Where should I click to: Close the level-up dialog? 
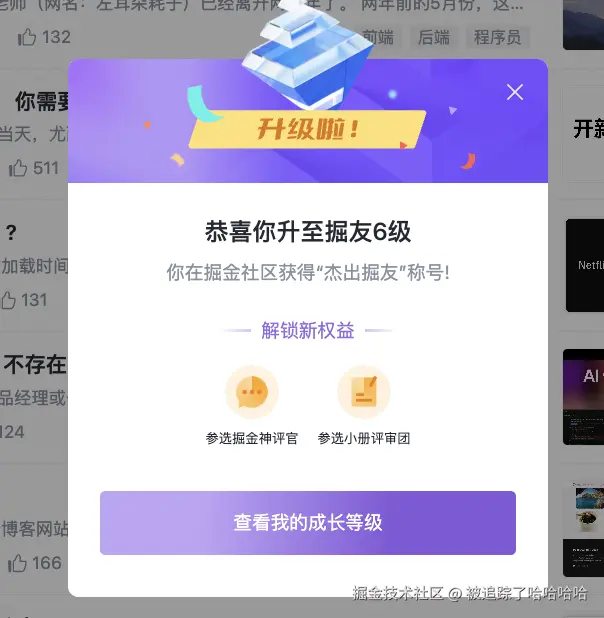click(x=515, y=93)
